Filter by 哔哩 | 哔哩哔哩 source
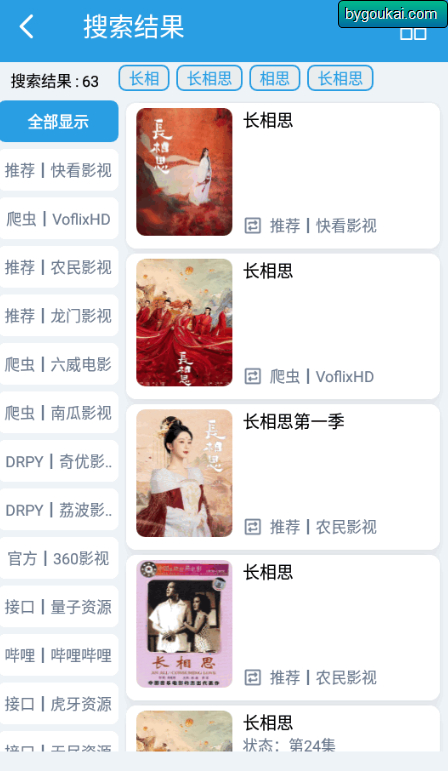The width and height of the screenshot is (448, 771). click(x=59, y=655)
